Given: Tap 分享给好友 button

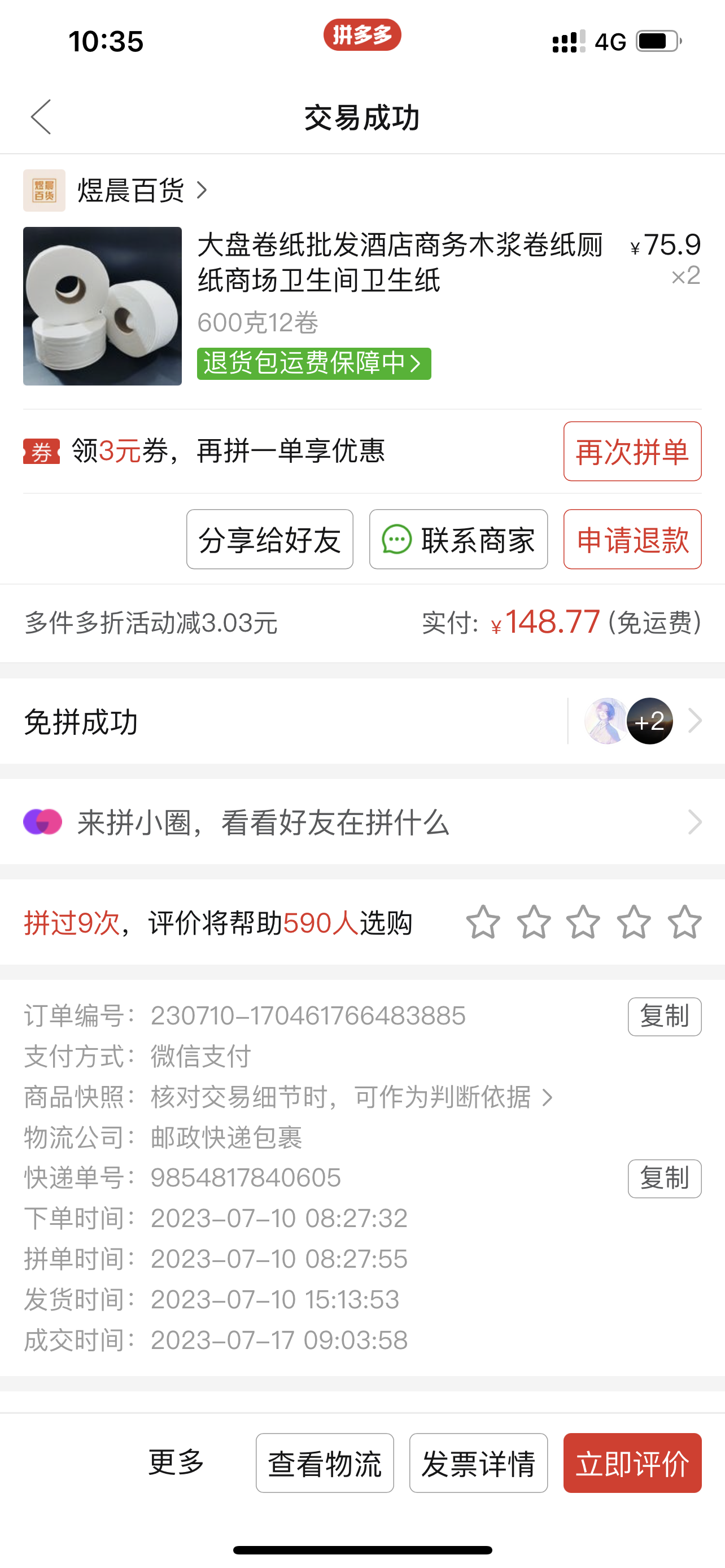Looking at the screenshot, I should 270,539.
